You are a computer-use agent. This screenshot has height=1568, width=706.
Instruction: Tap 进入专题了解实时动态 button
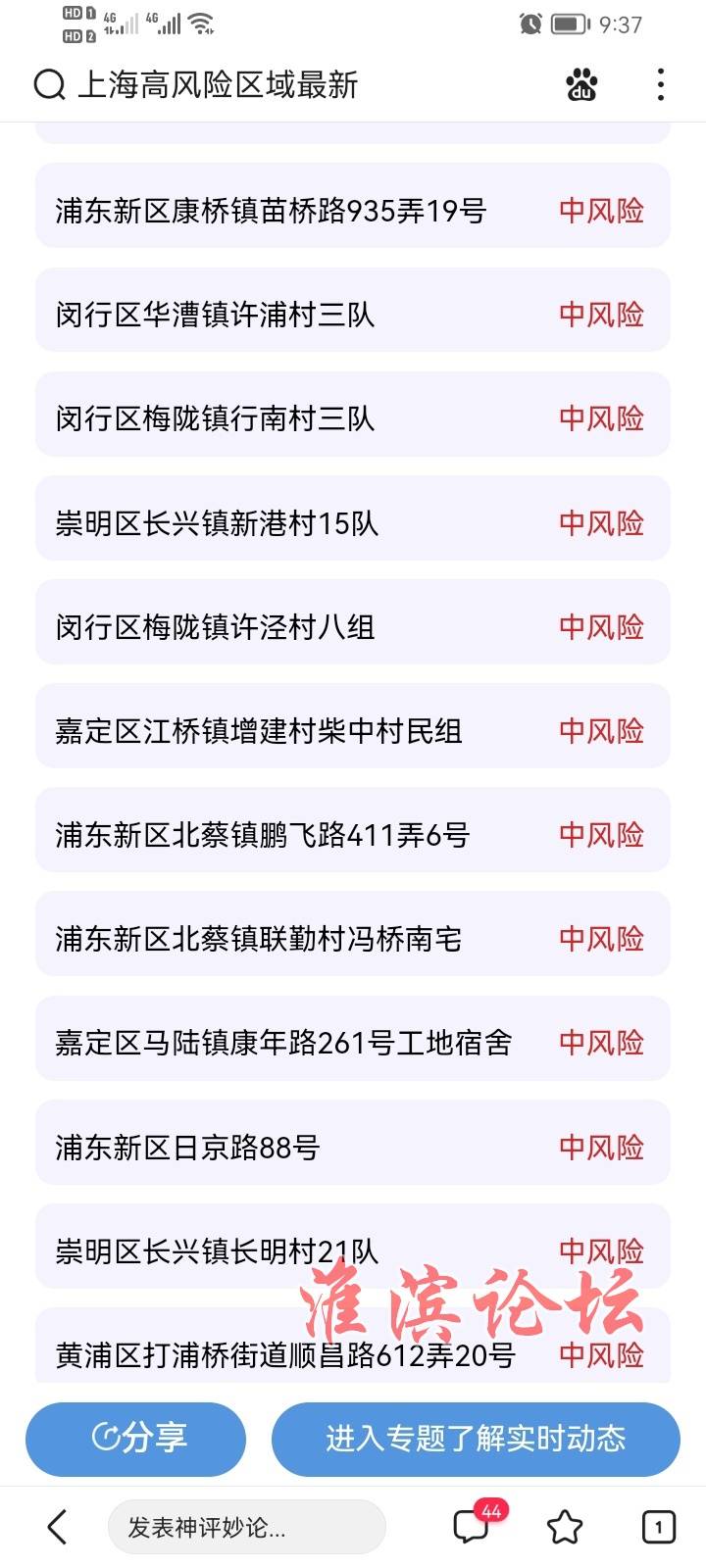[x=476, y=1438]
